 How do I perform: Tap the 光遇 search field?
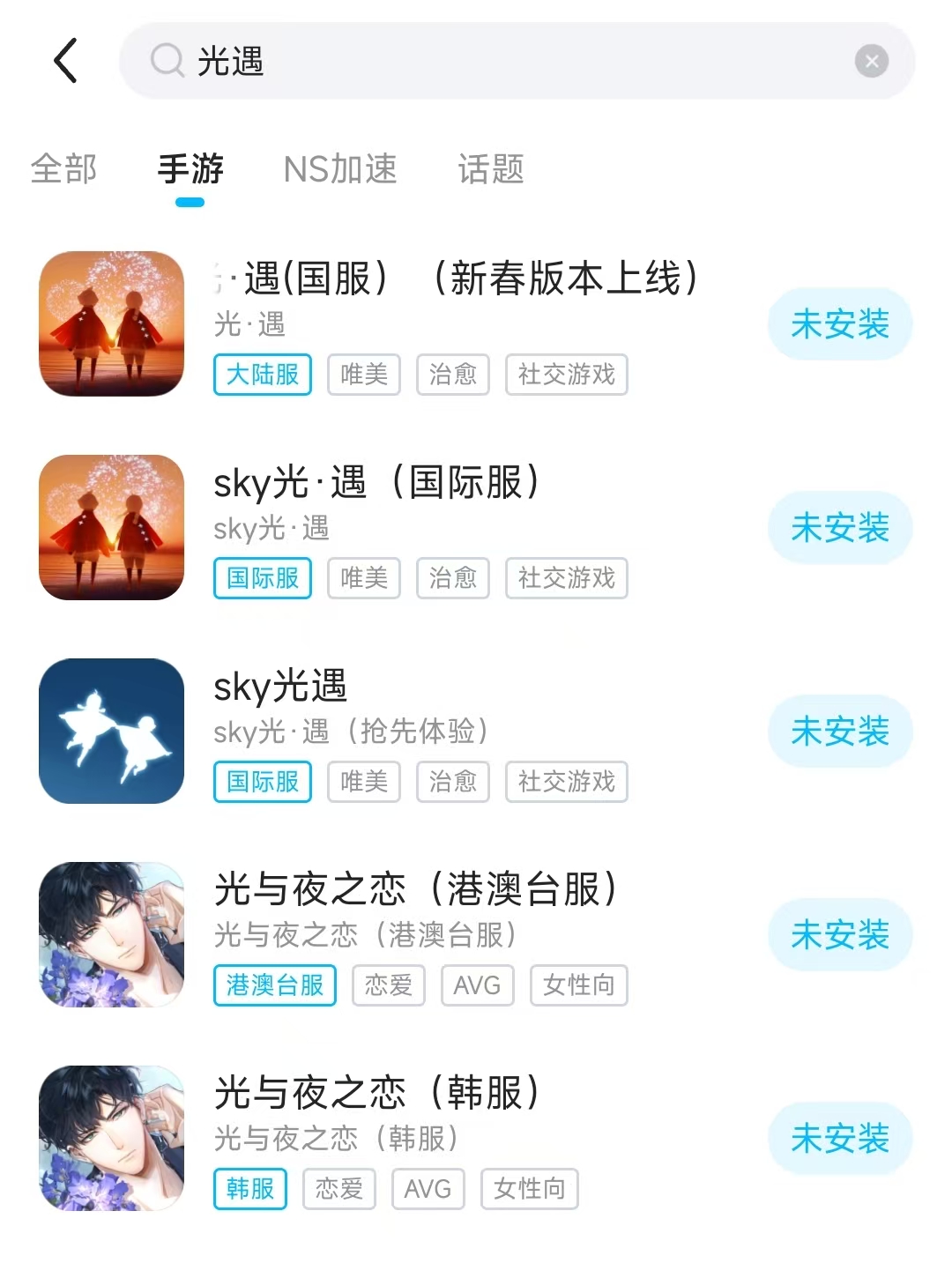494,61
